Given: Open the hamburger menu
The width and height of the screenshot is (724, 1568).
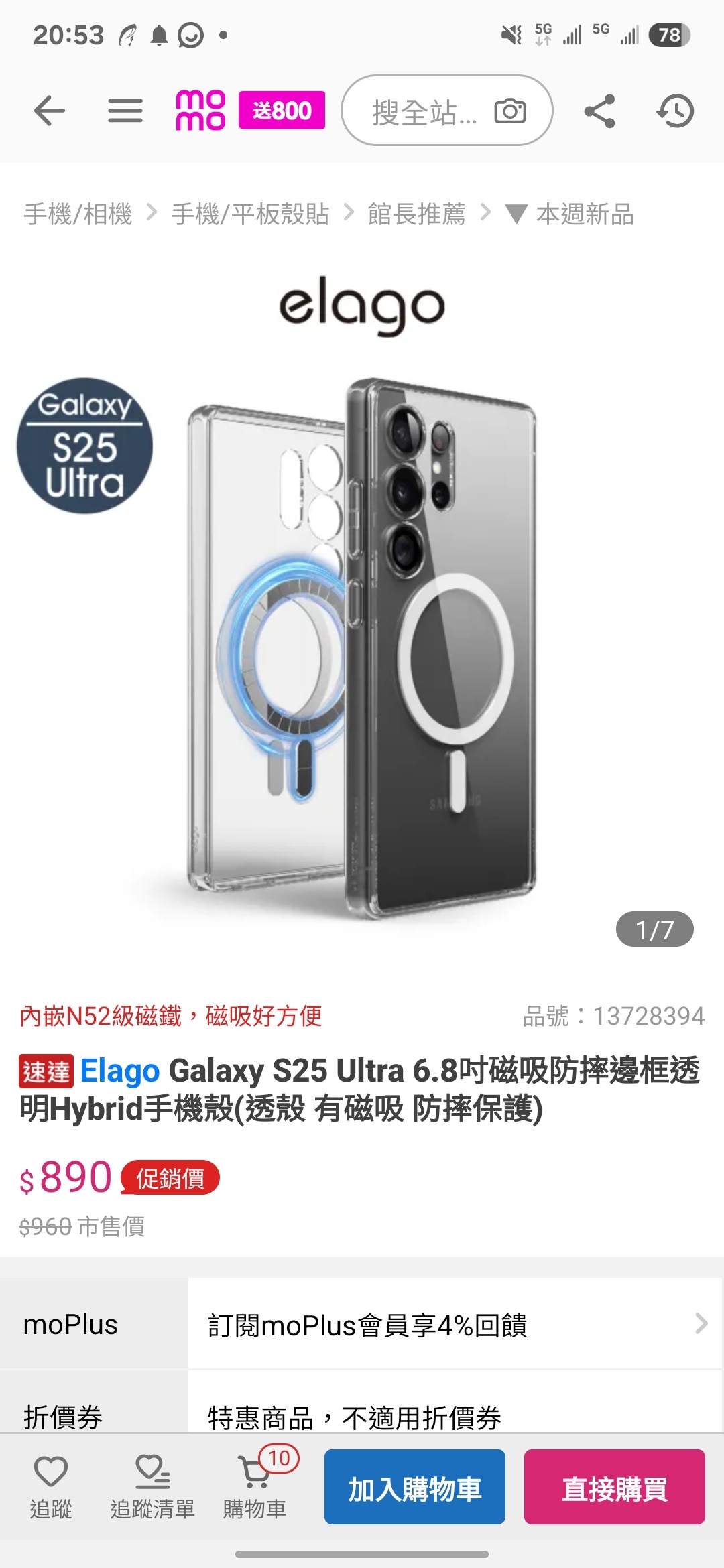Looking at the screenshot, I should point(125,111).
